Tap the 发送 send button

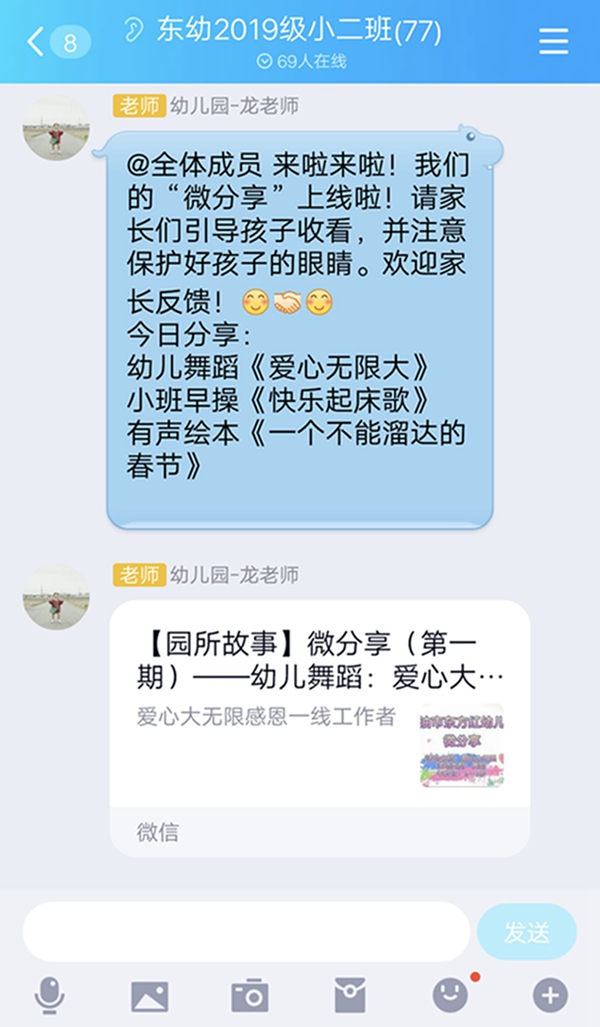(x=527, y=932)
